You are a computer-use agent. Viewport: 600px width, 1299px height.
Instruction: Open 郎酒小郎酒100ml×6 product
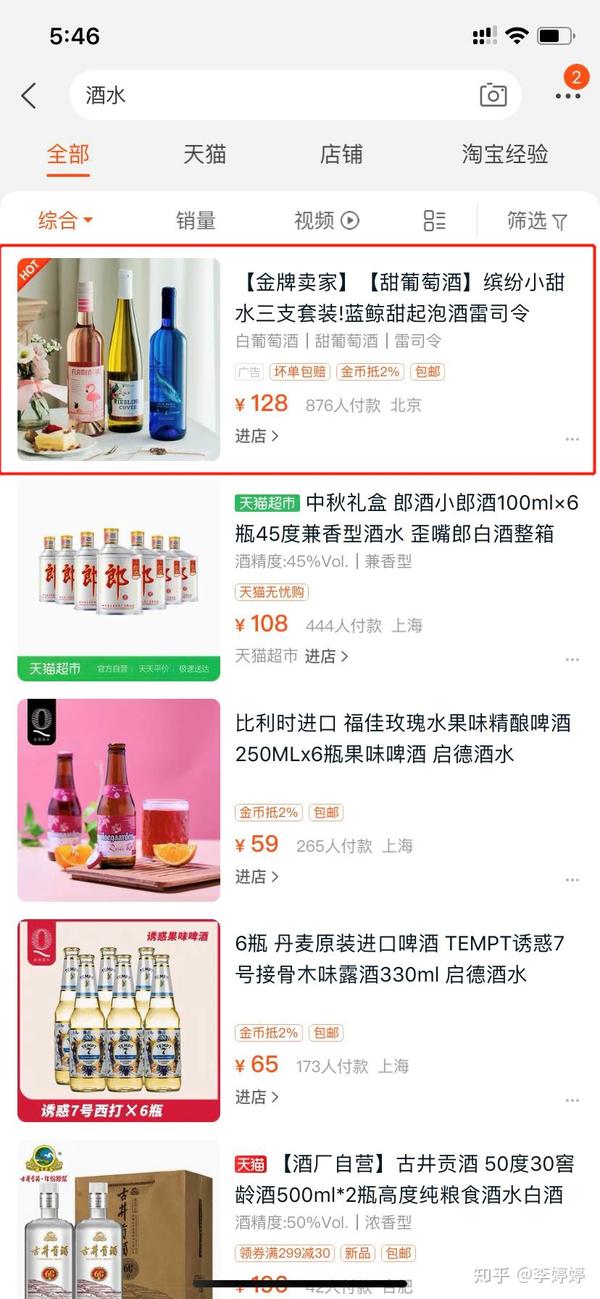(405, 517)
